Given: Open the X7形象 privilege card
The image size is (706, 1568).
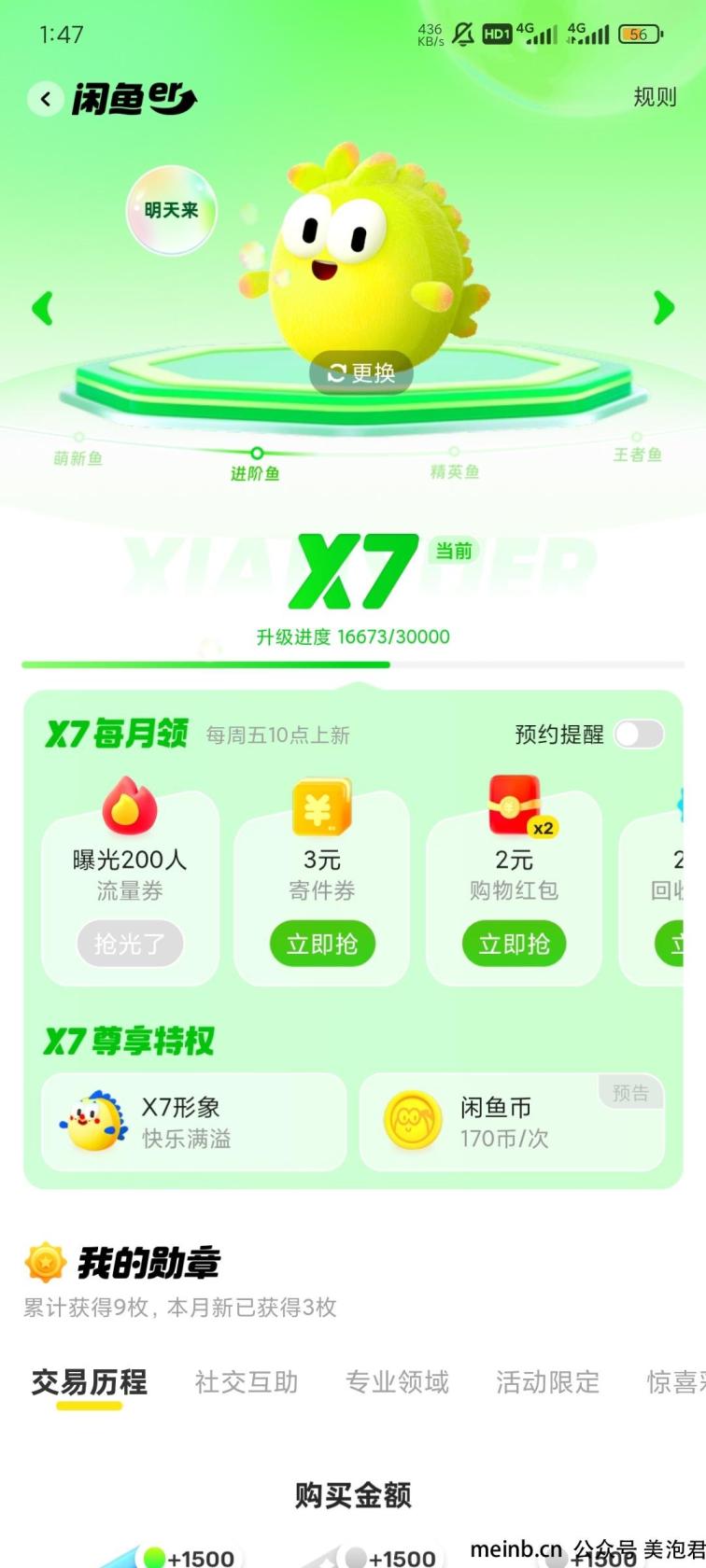Looking at the screenshot, I should (194, 1122).
